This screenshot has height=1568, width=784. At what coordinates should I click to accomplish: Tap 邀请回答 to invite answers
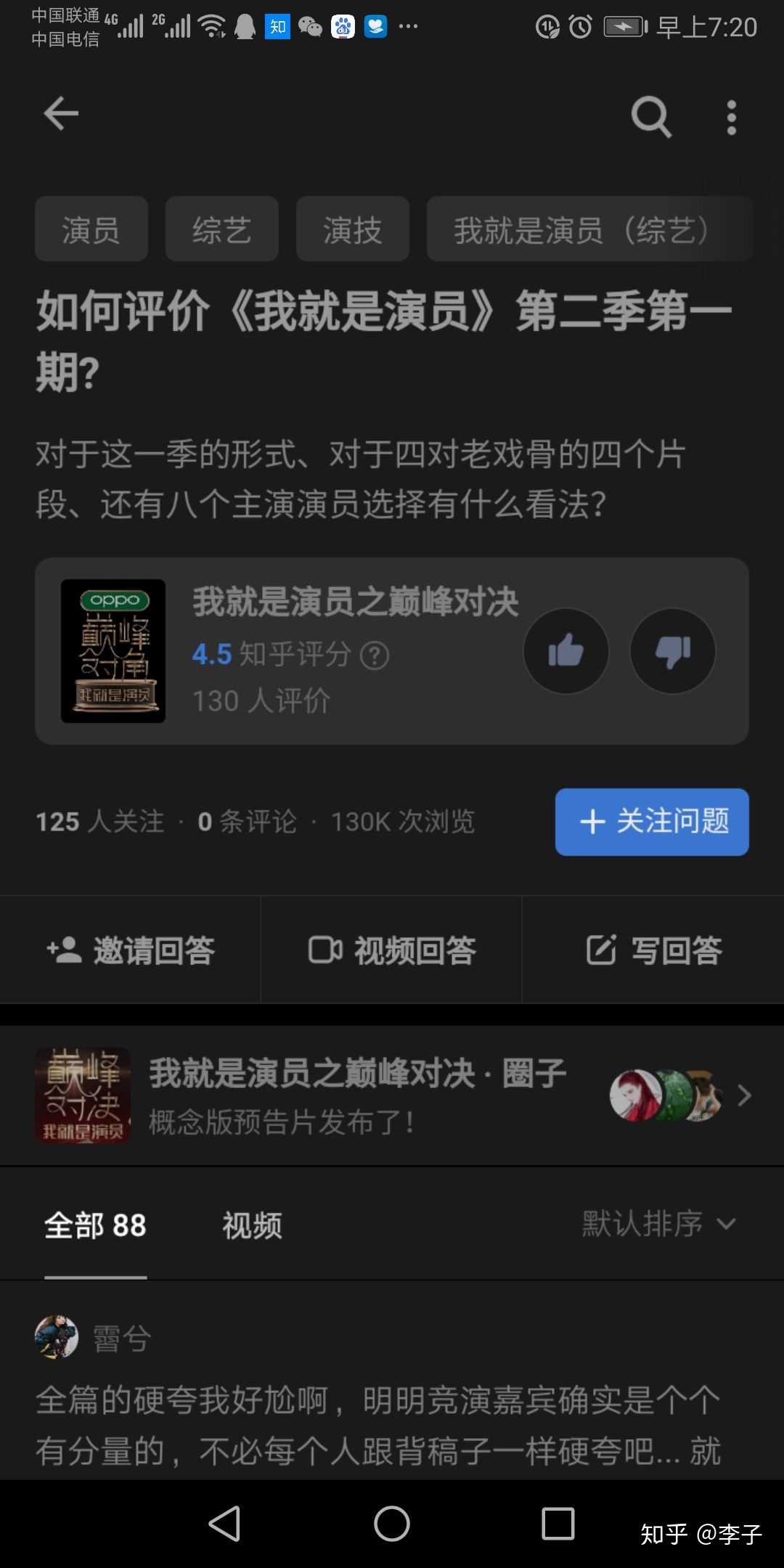(x=131, y=950)
